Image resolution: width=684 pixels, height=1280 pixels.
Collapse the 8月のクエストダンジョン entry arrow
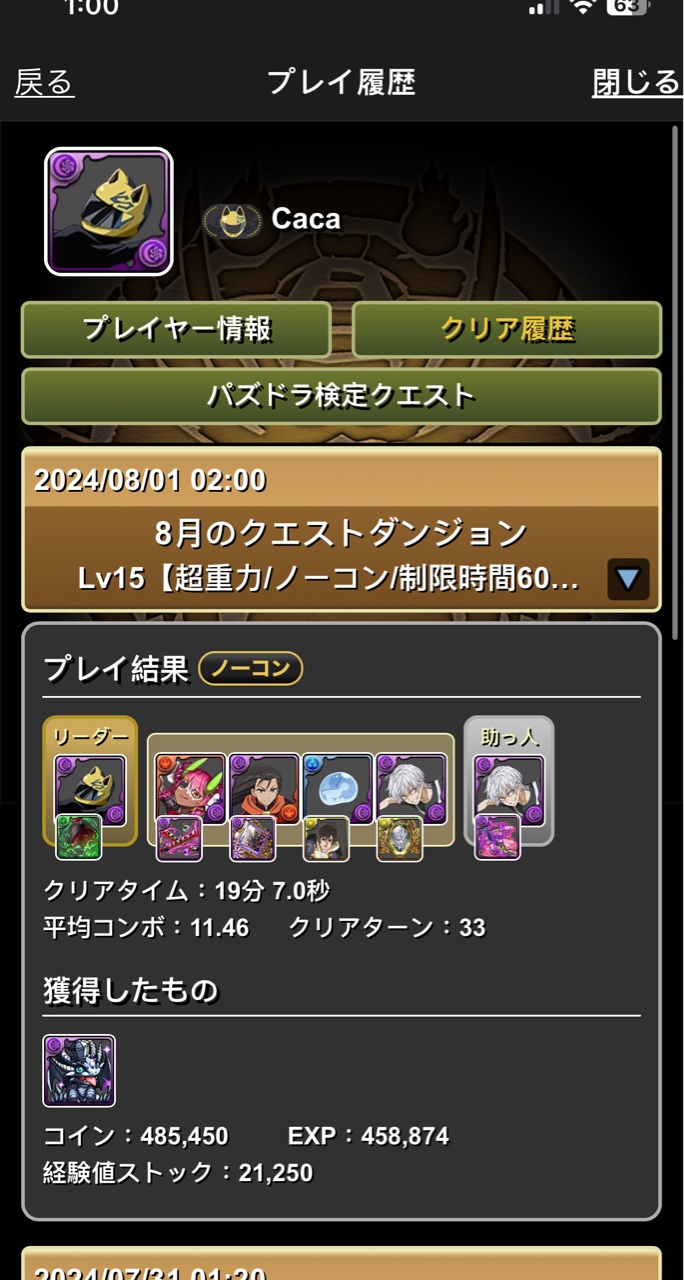pos(628,578)
